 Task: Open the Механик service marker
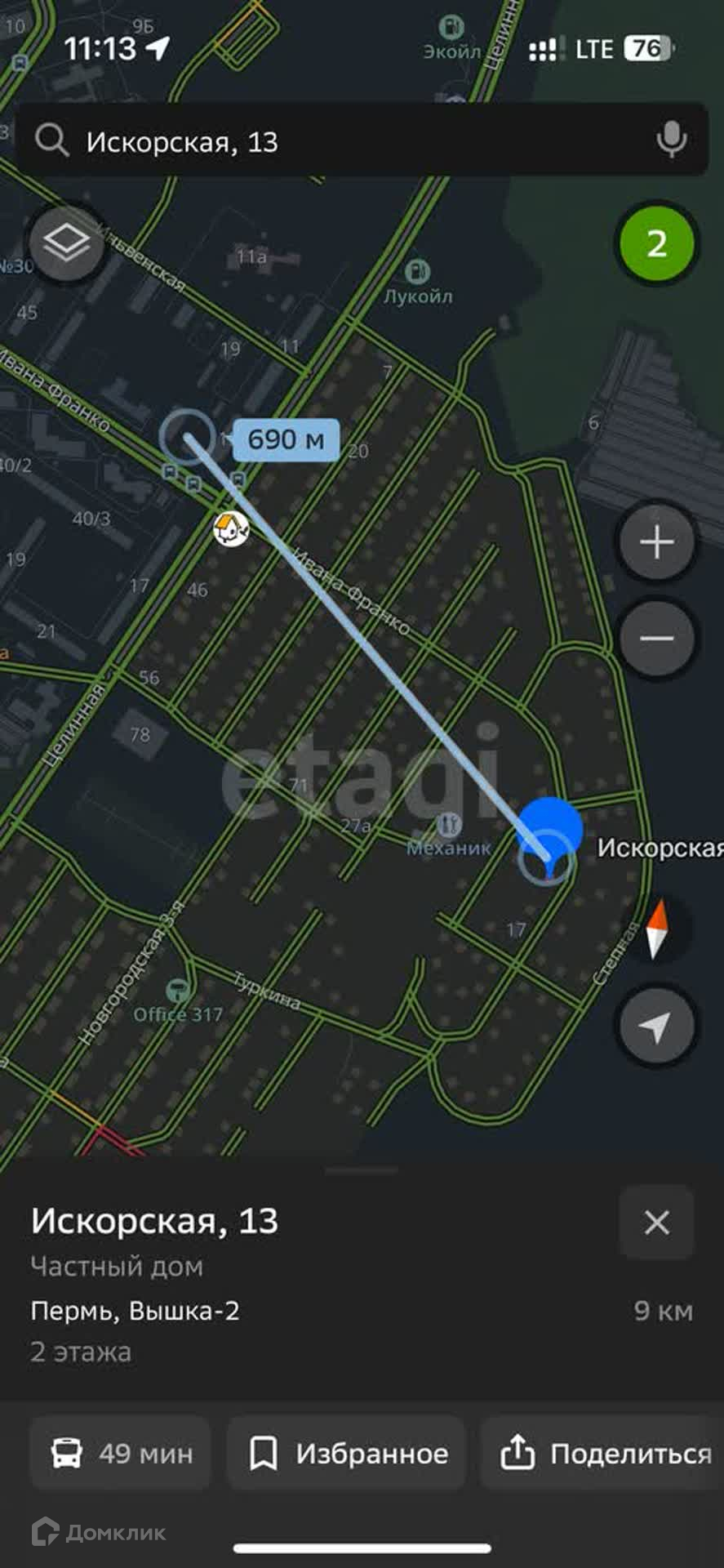pos(449,835)
